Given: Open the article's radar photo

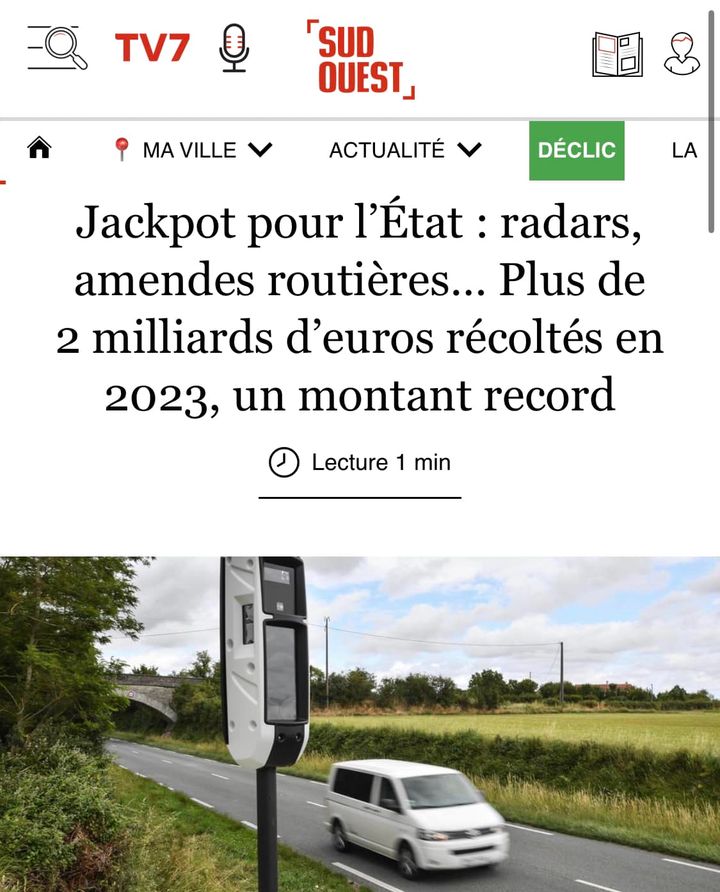Looking at the screenshot, I should point(360,724).
